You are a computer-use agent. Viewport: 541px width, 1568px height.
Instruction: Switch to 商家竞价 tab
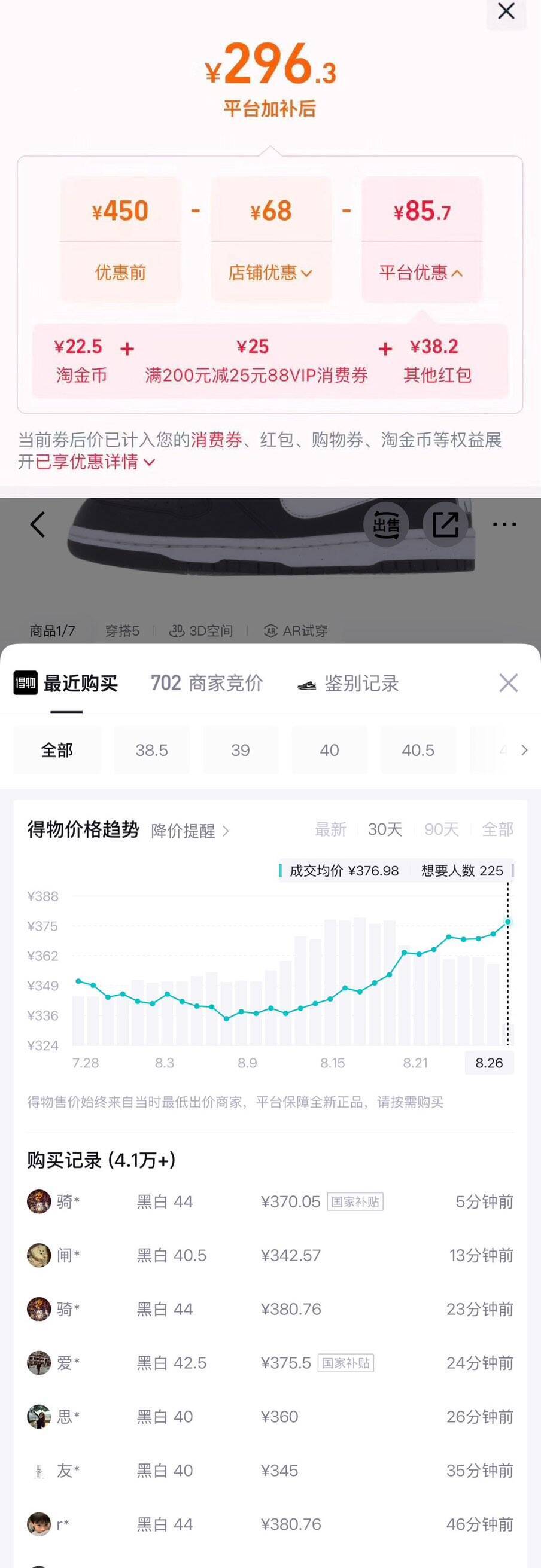pos(206,683)
